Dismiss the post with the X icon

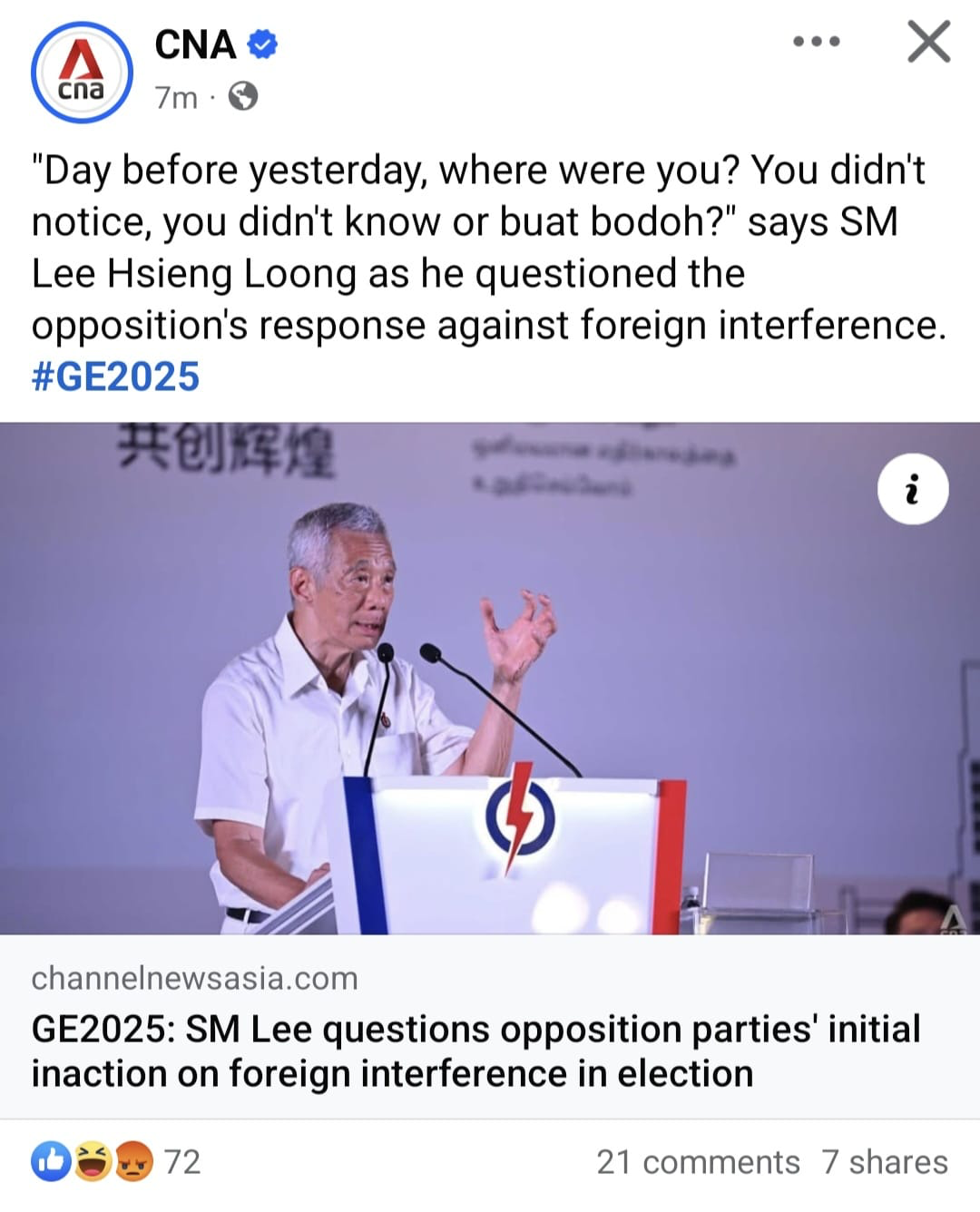click(928, 42)
